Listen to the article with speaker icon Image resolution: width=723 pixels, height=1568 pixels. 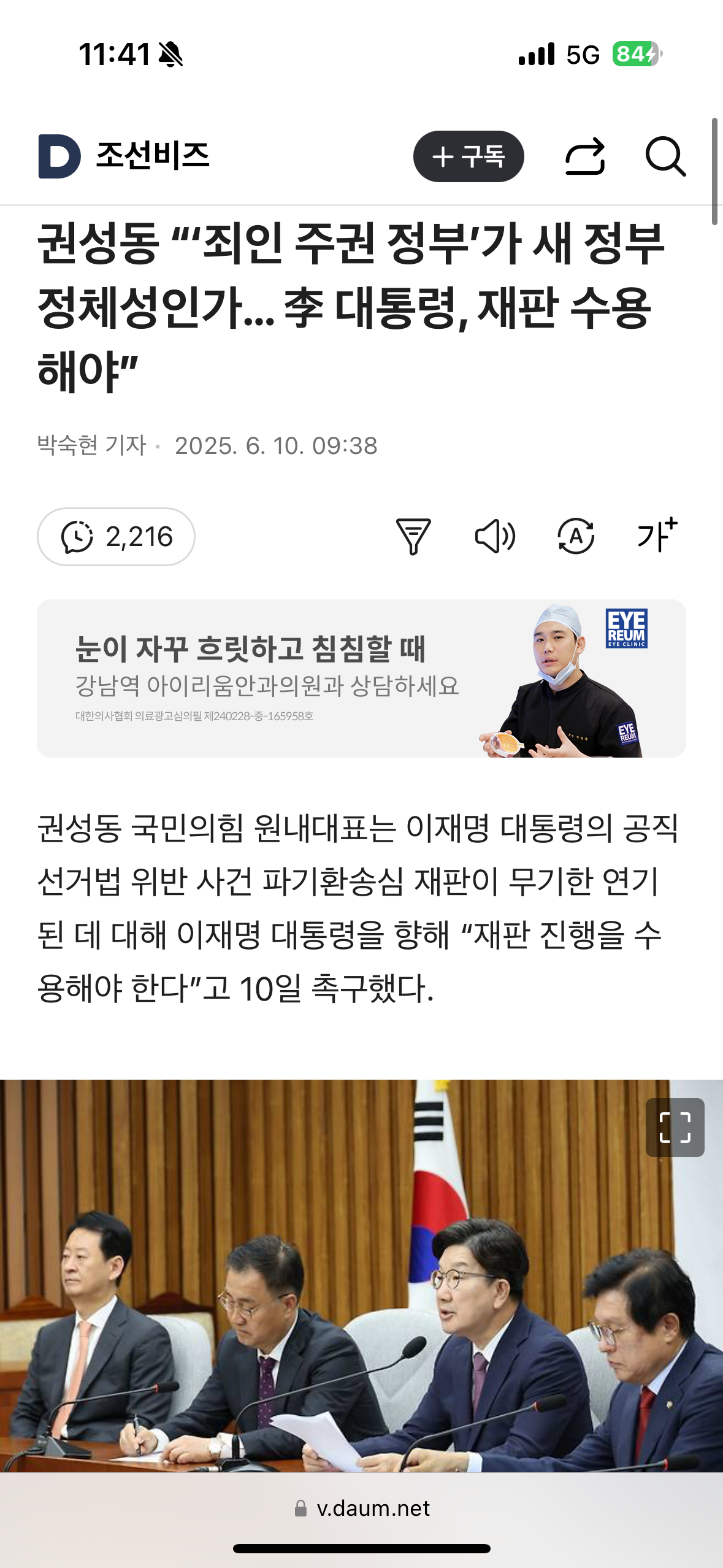[495, 536]
